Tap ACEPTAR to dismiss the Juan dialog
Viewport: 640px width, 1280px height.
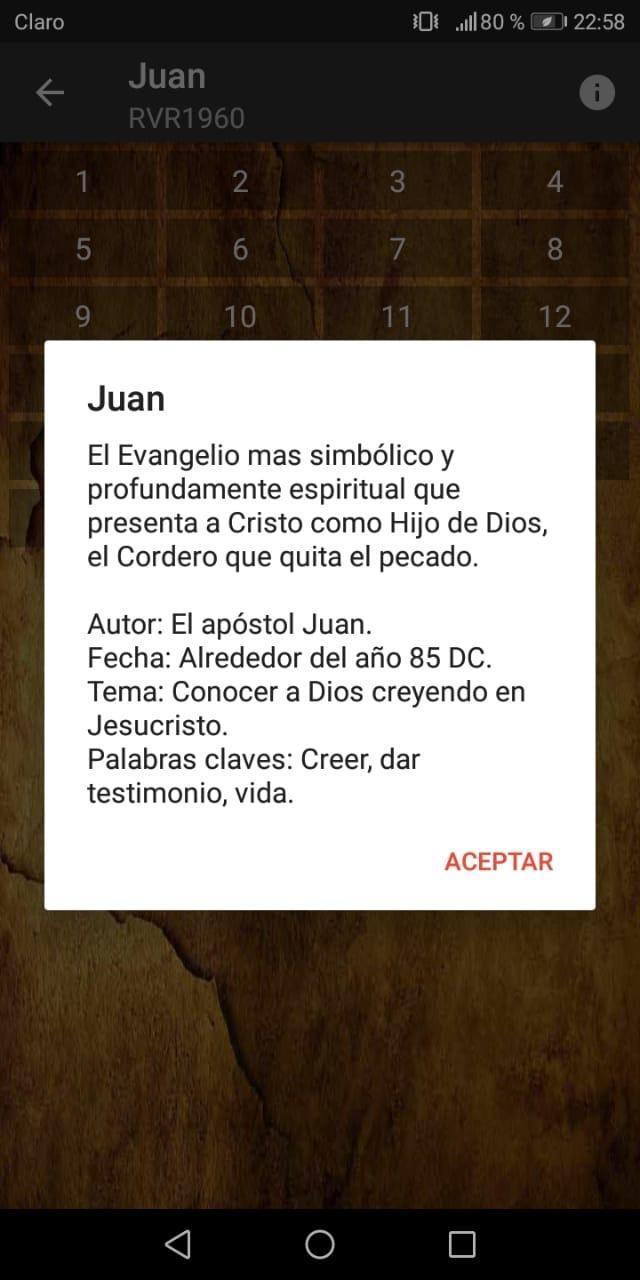coord(498,861)
